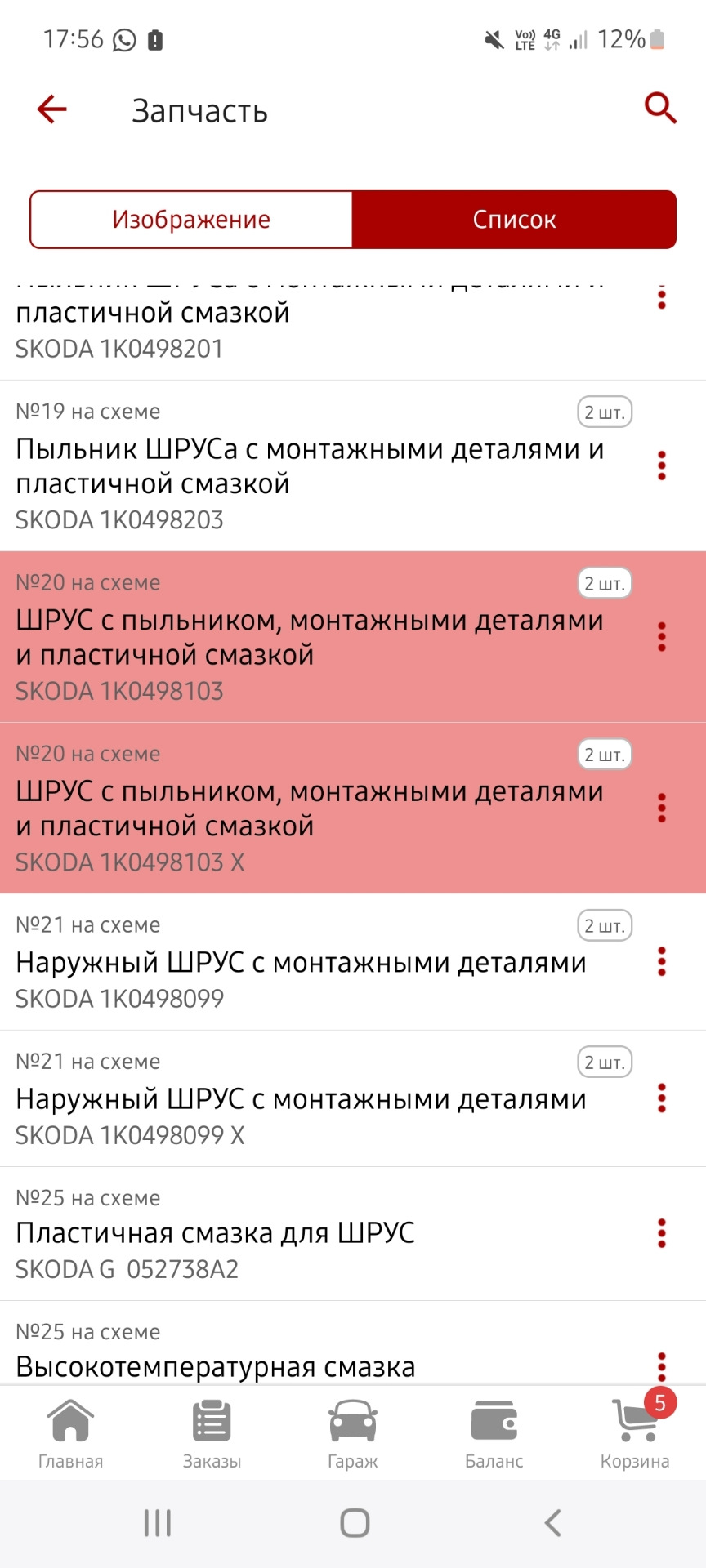
Task: Open the Заказы tab
Action: tap(212, 1434)
